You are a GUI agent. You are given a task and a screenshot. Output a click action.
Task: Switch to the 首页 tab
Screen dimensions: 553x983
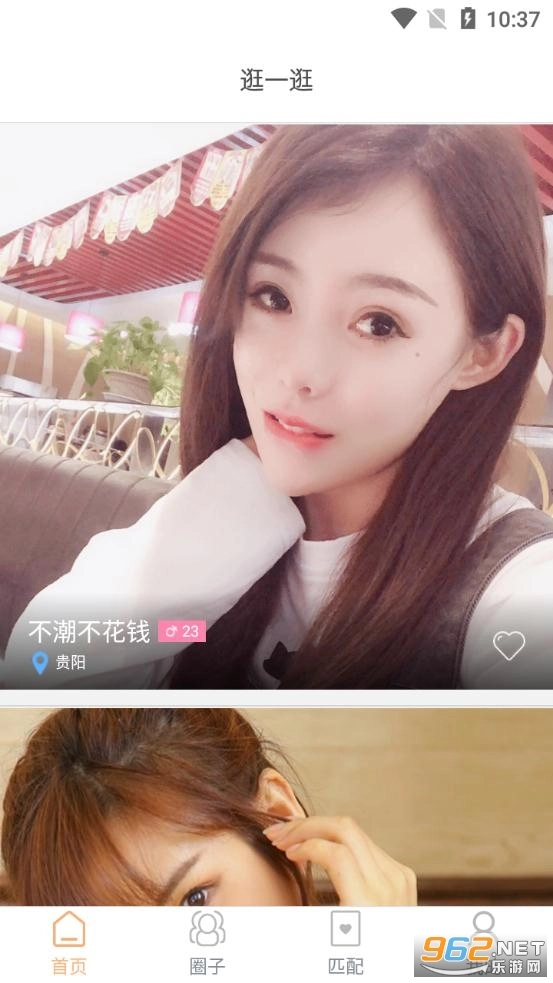click(69, 944)
